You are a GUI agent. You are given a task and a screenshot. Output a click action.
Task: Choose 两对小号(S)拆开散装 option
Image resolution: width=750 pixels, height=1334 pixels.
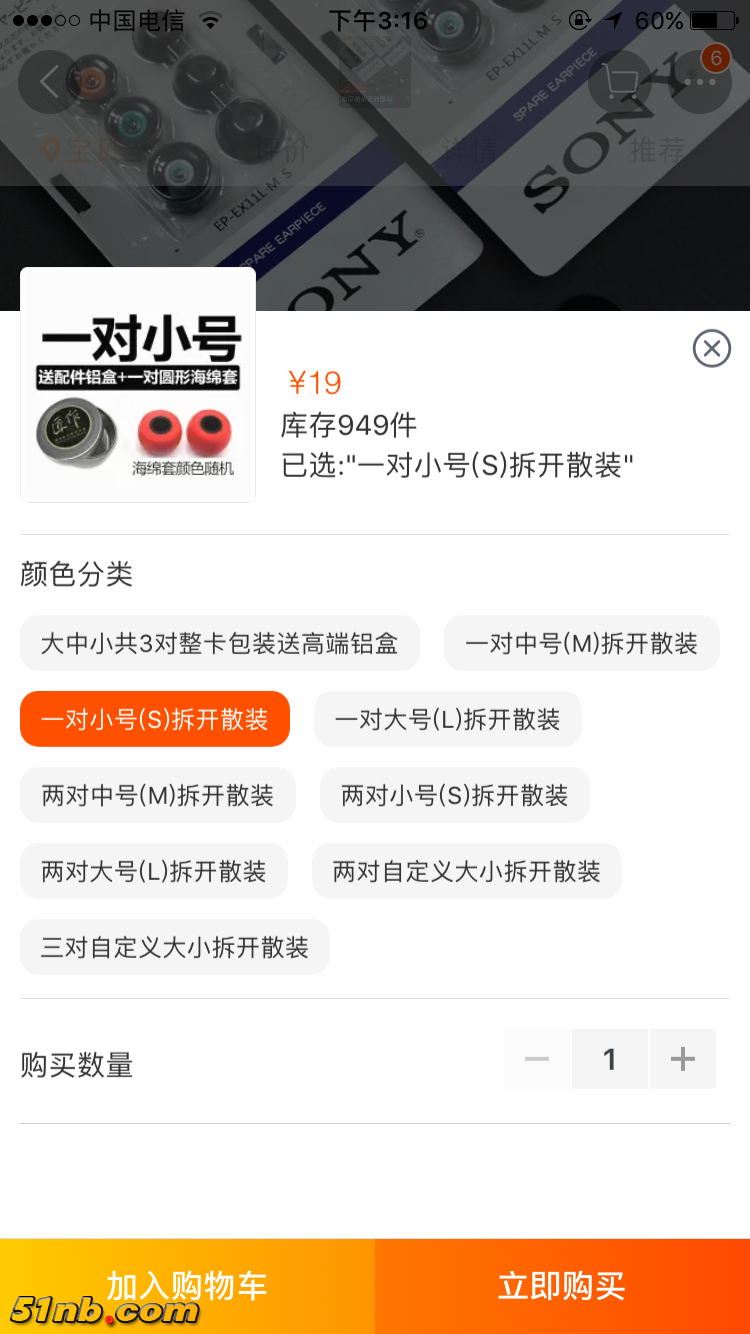454,795
